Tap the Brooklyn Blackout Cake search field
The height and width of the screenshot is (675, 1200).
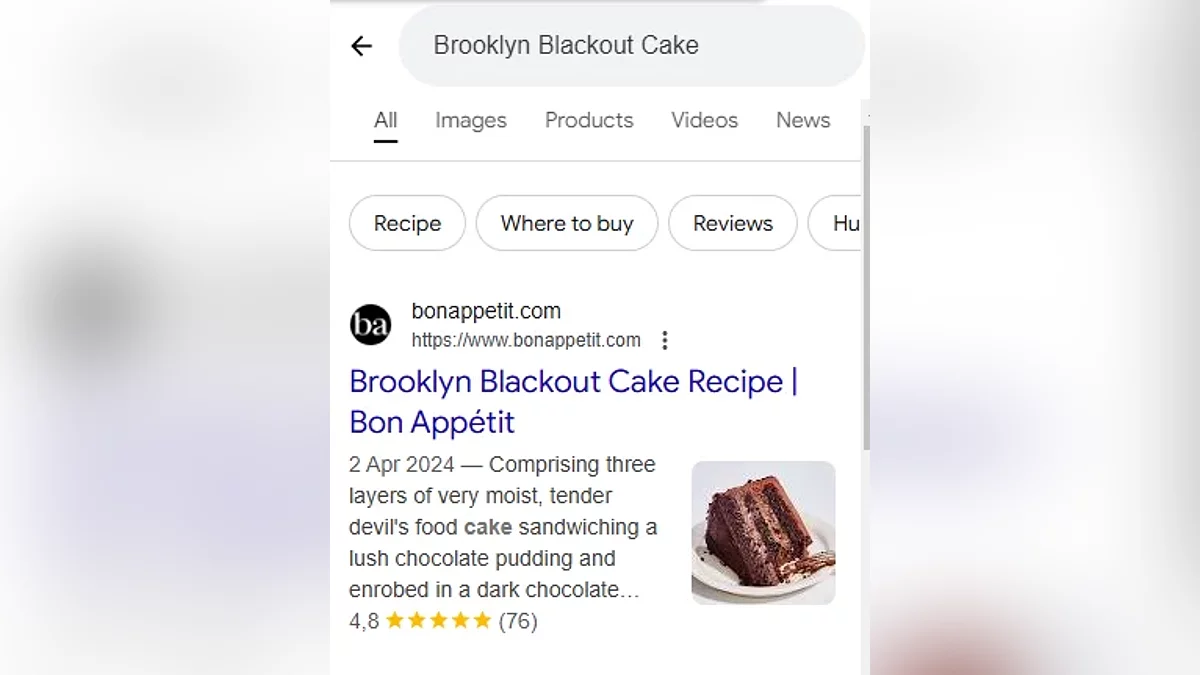click(630, 46)
